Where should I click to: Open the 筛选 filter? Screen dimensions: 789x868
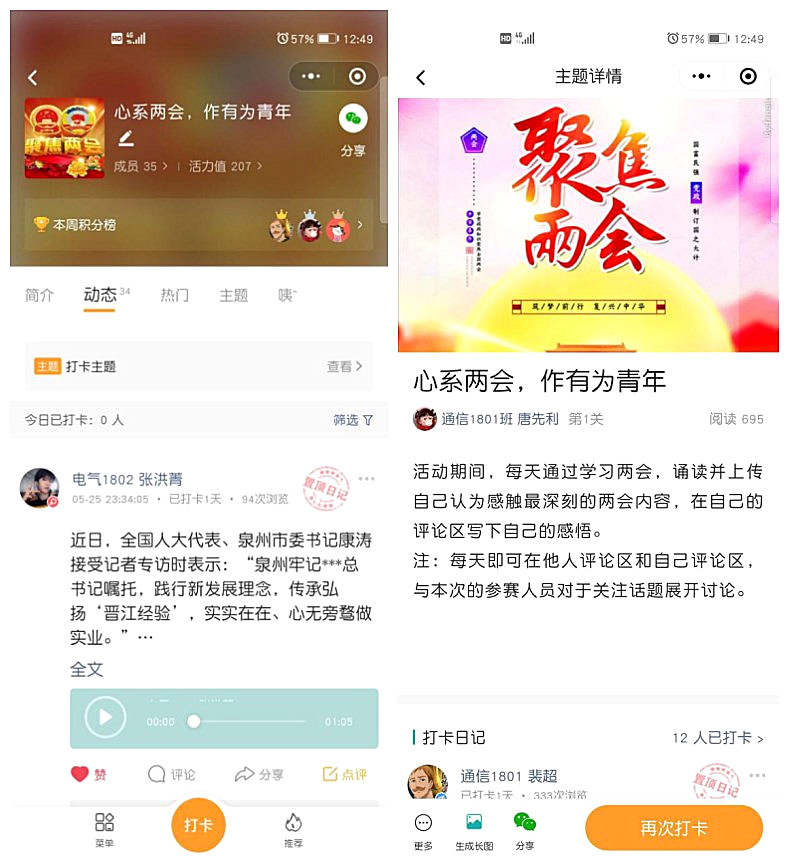coord(353,420)
